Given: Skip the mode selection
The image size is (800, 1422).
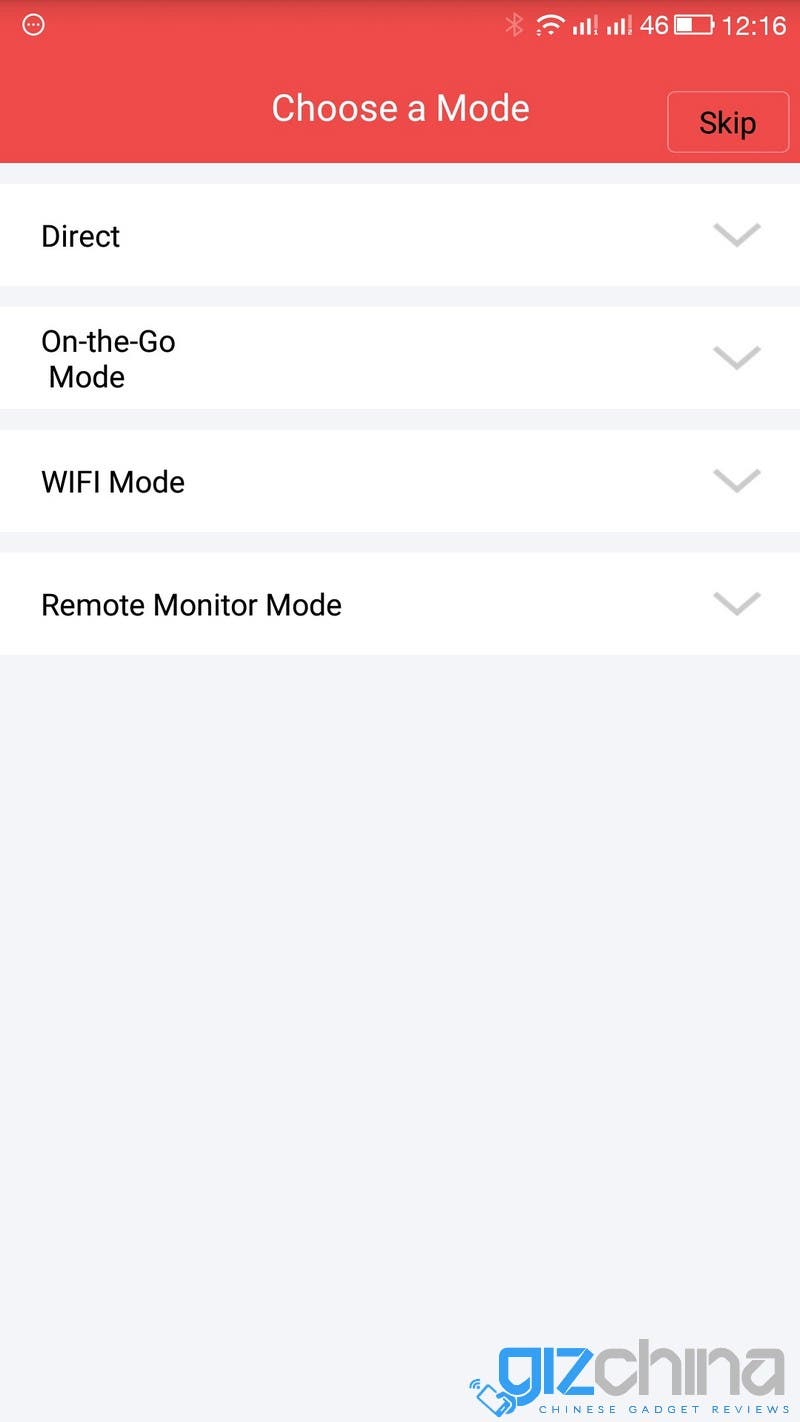Looking at the screenshot, I should pyautogui.click(x=728, y=122).
